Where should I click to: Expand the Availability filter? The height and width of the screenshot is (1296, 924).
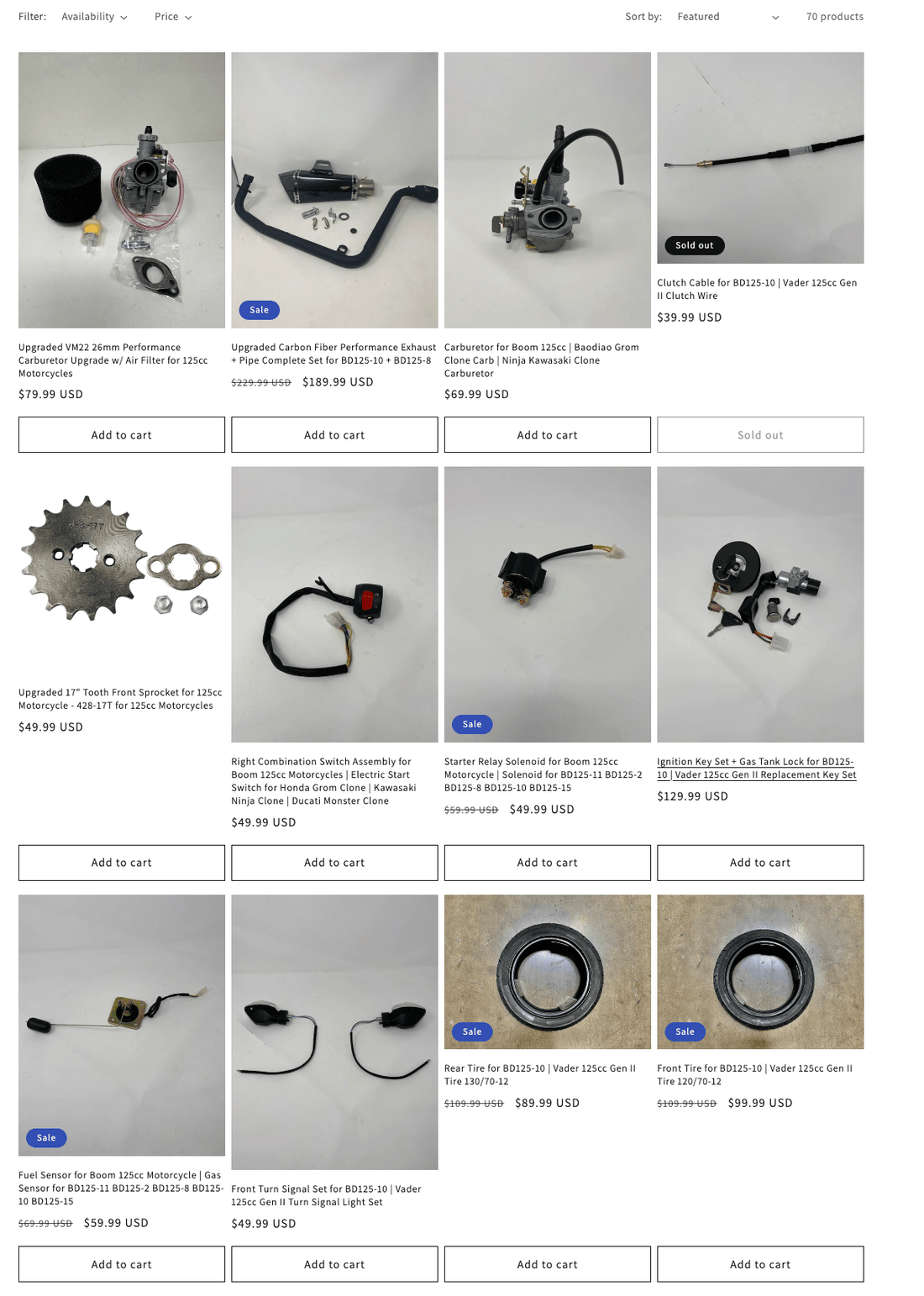94,17
